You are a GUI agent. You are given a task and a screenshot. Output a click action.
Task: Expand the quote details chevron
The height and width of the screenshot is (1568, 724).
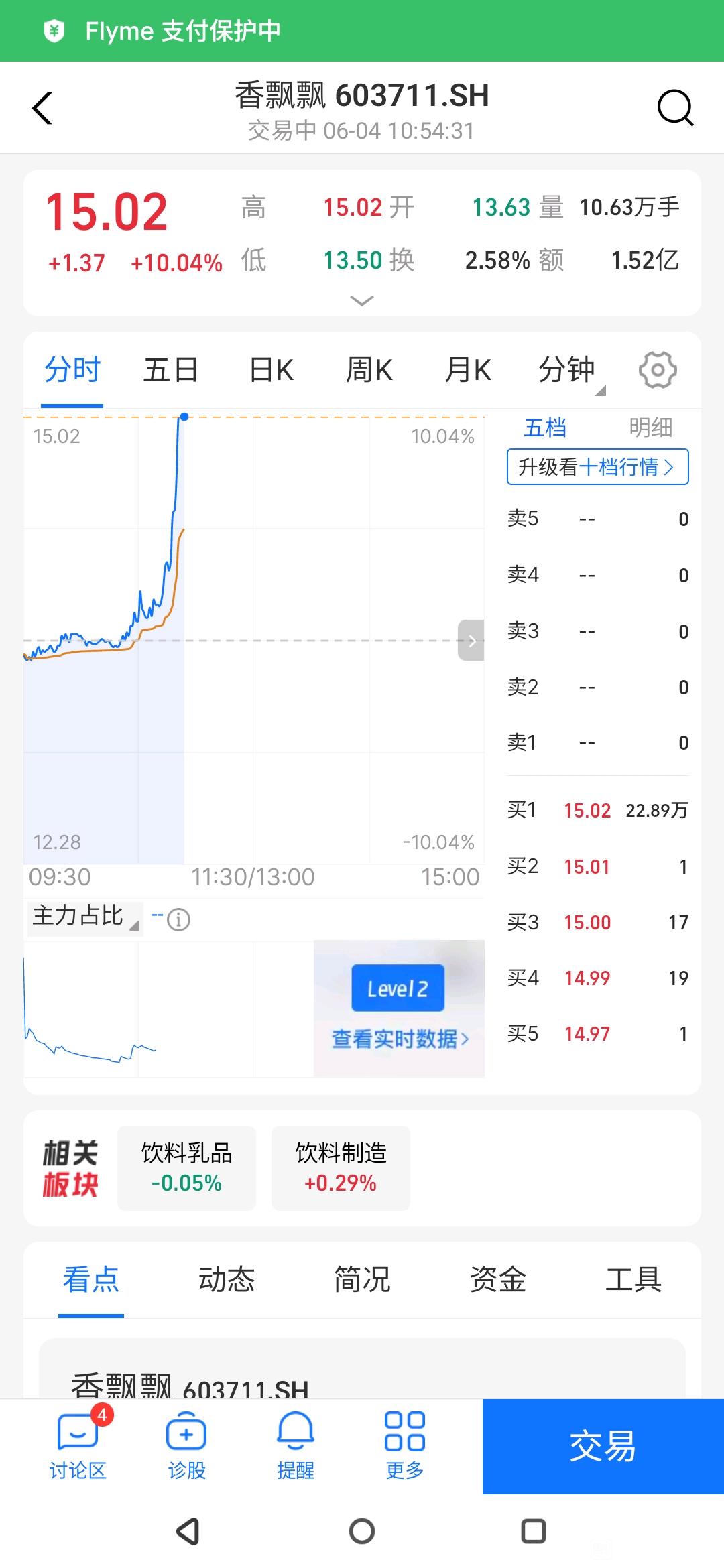click(362, 300)
